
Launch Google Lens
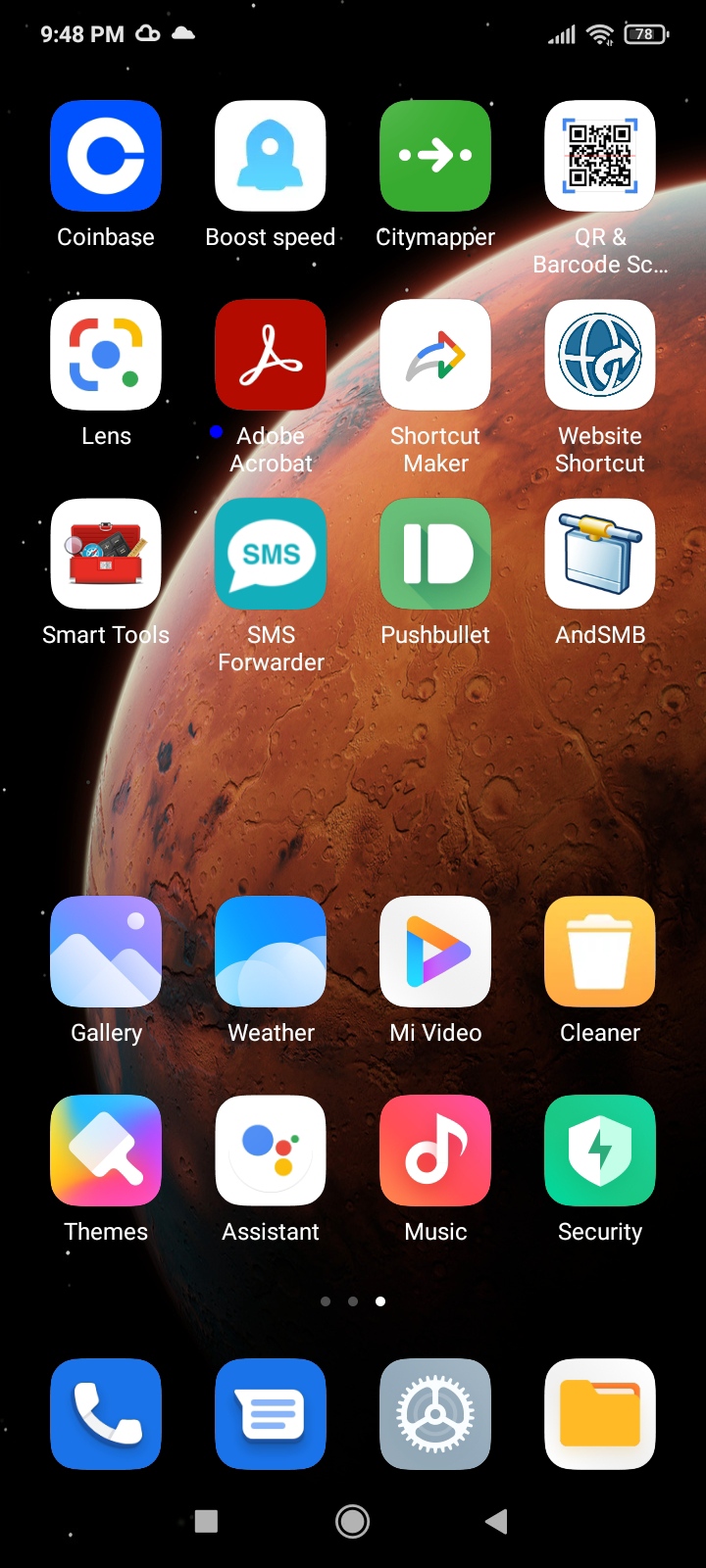pyautogui.click(x=106, y=355)
